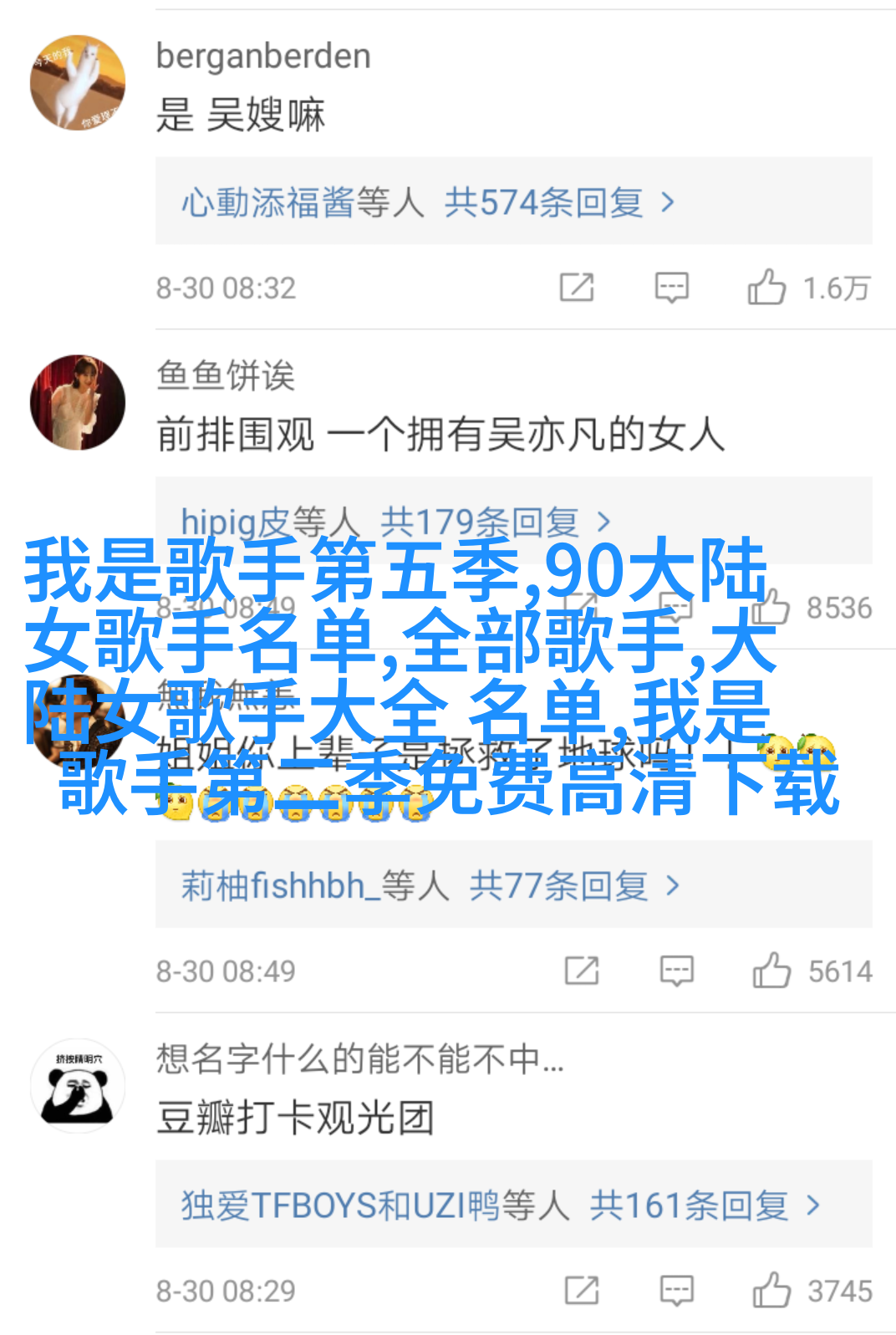Viewport: 896px width, 1335px height.
Task: Like berganberden's comment
Action: [766, 288]
